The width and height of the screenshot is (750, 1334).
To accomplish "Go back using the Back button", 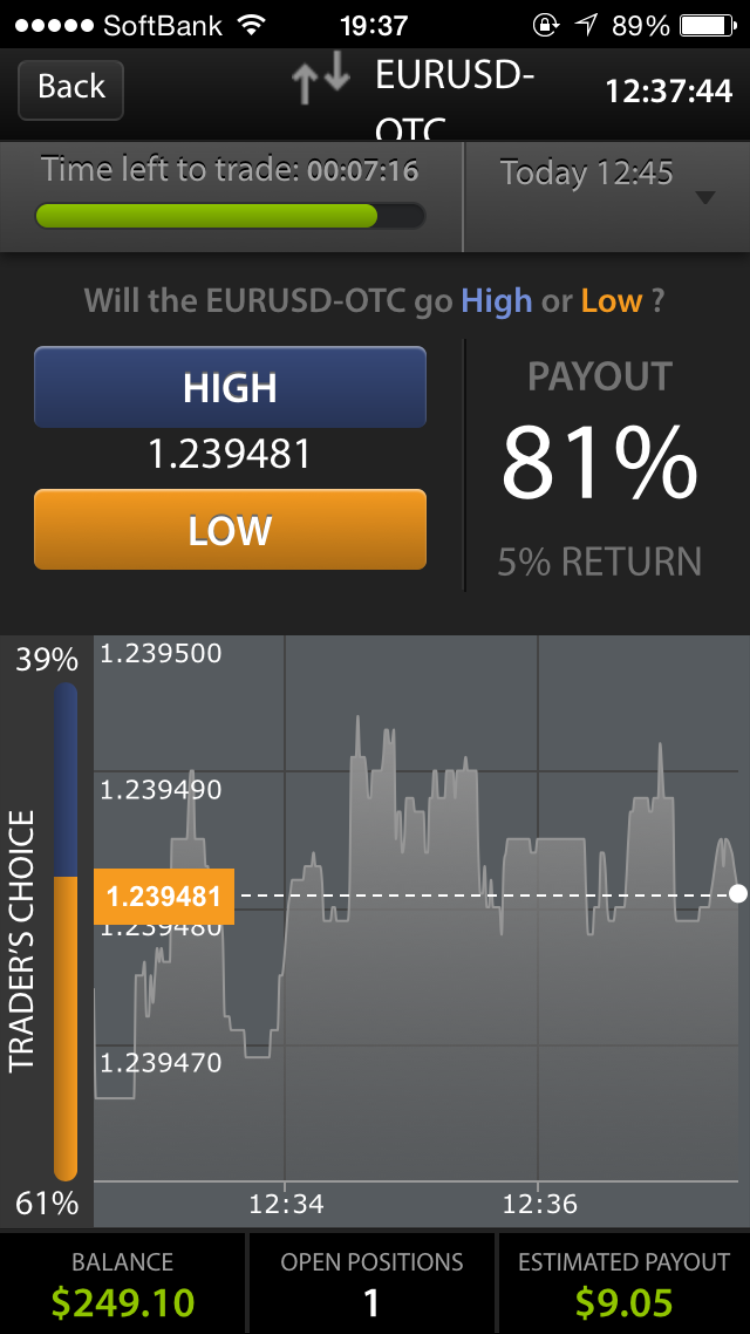I will coord(70,89).
